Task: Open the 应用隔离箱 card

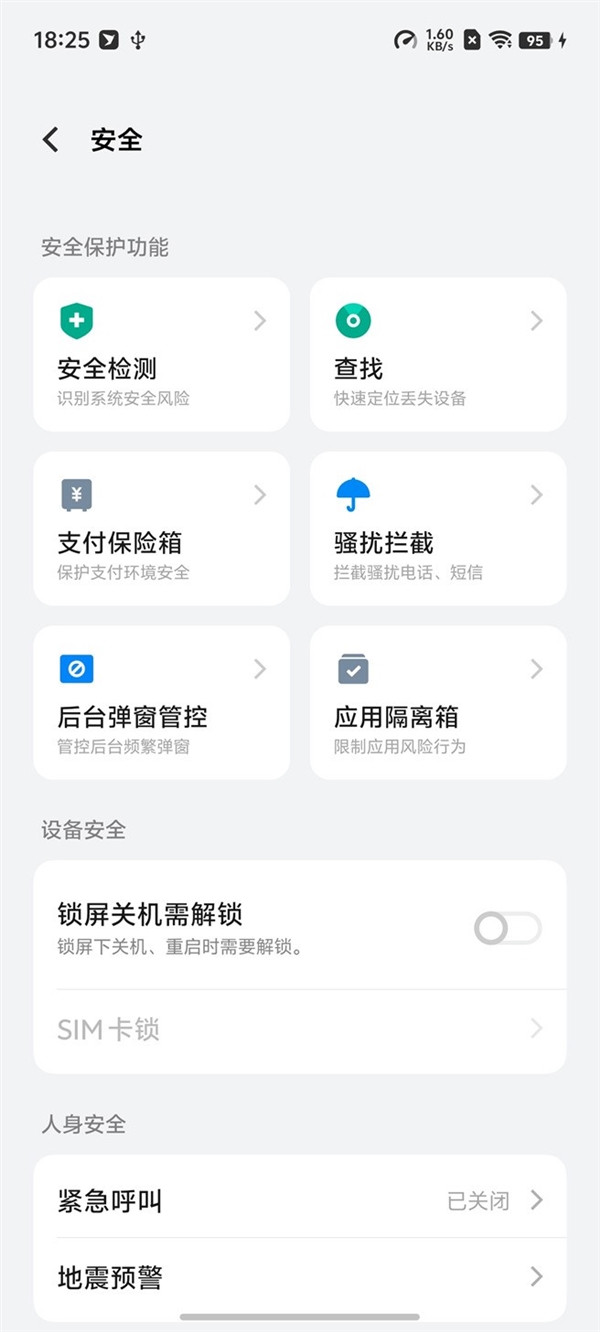Action: pyautogui.click(x=438, y=703)
